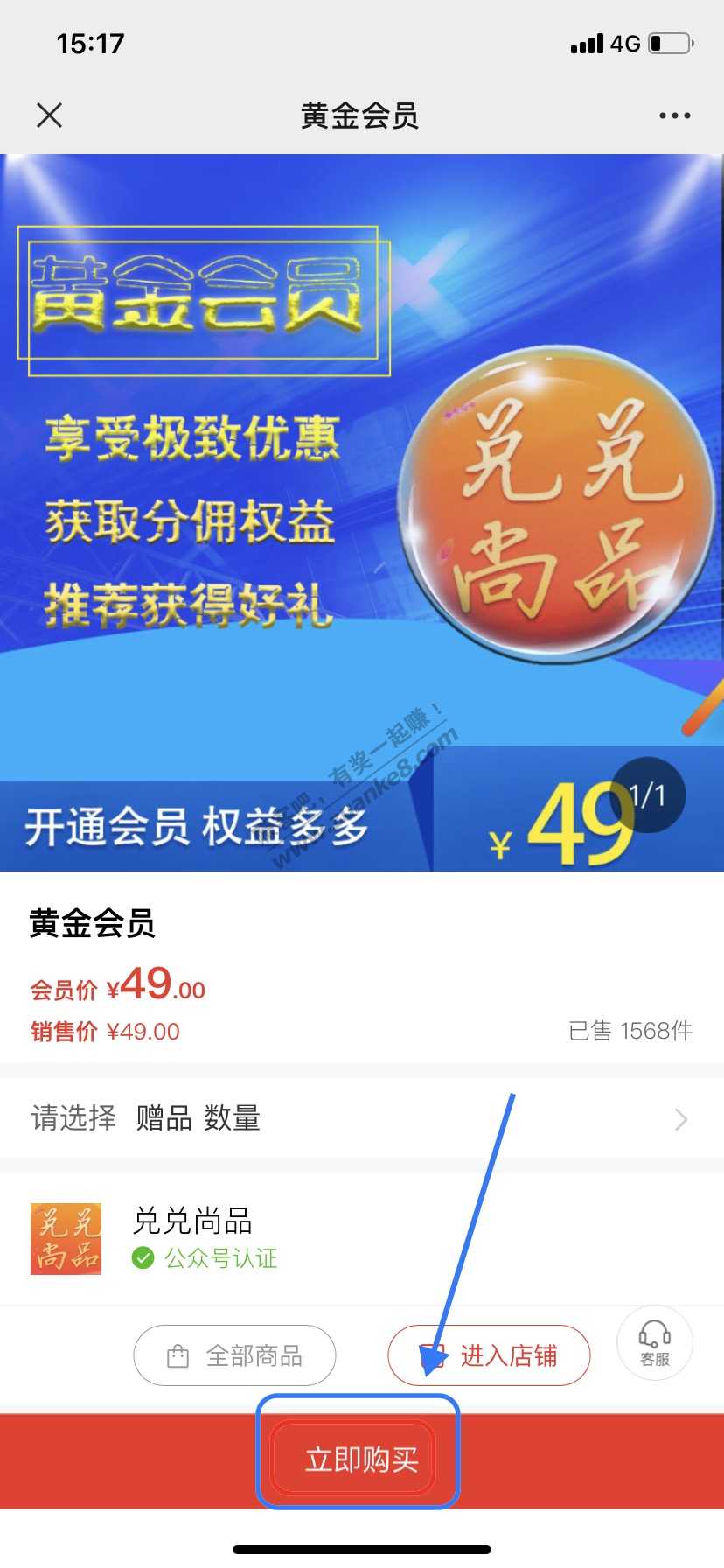The width and height of the screenshot is (724, 1568).
Task: Open the 请选择 赠品 数量 selector
Action: (362, 1118)
